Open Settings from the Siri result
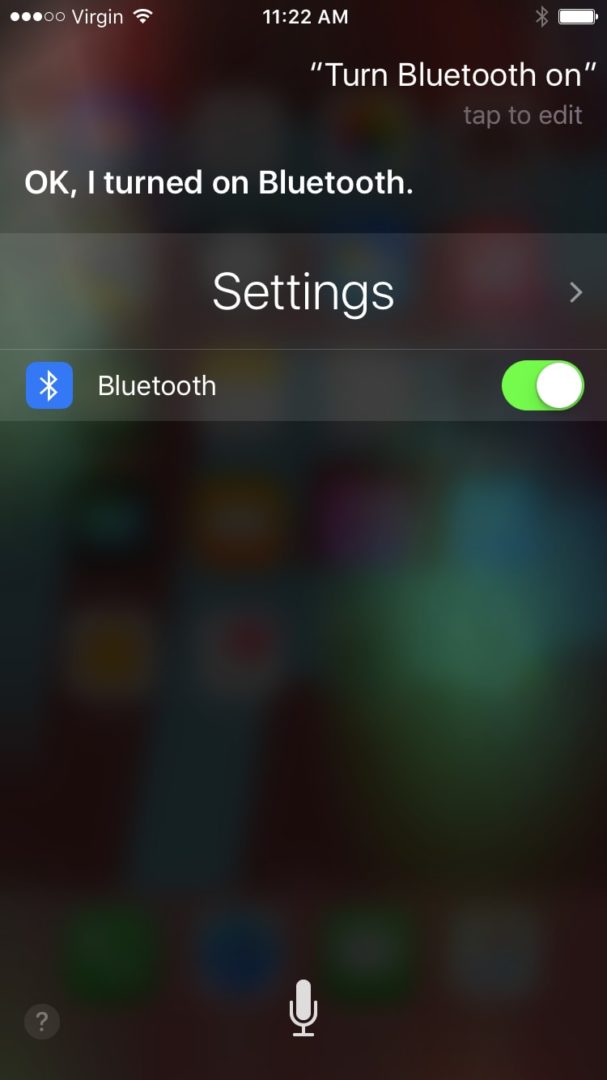Screen dimensions: 607x1080 point(303,291)
